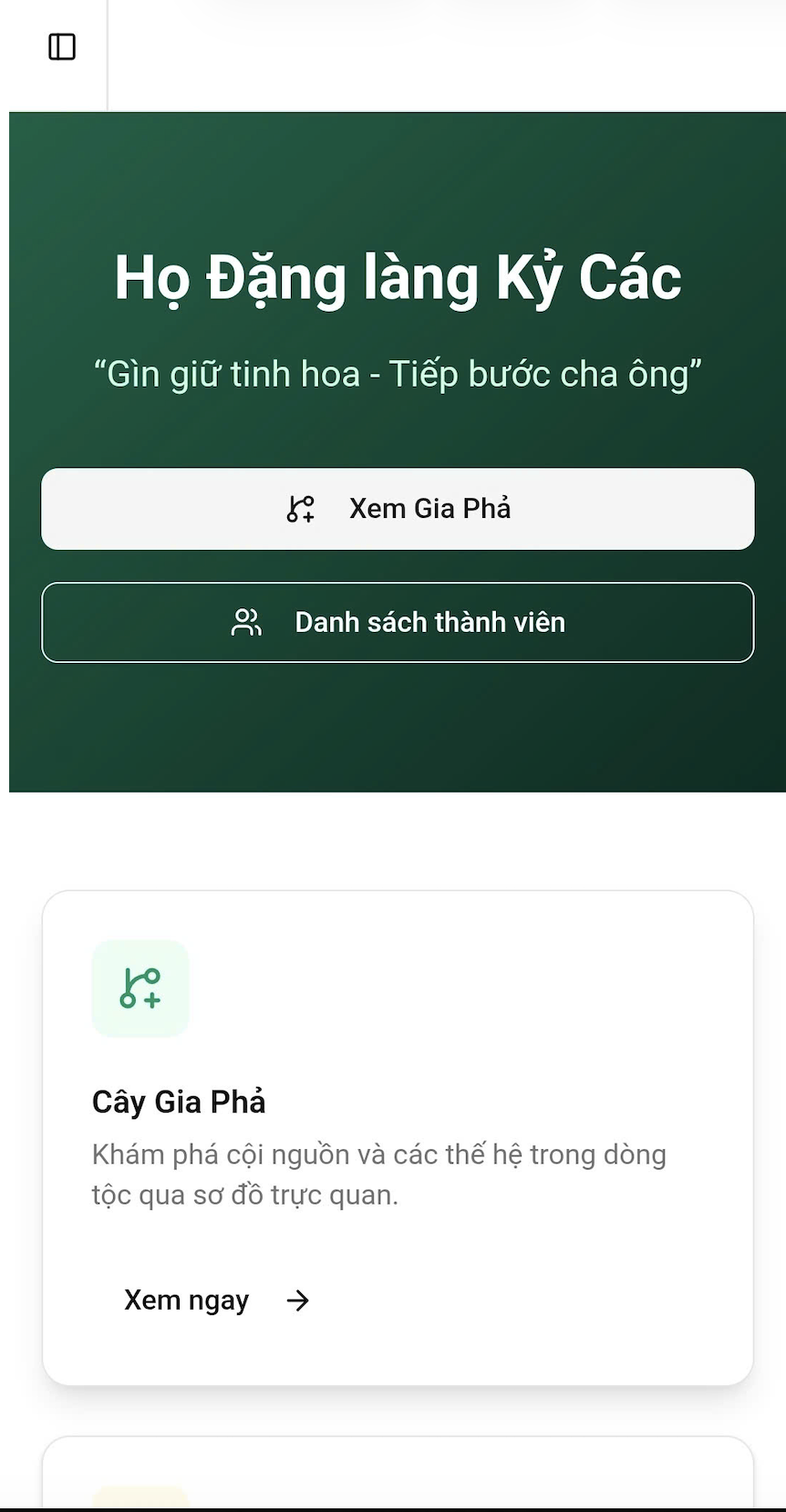The height and width of the screenshot is (1512, 786).
Task: Toggle the sidebar panel icon in top-left corner
Action: point(60,47)
